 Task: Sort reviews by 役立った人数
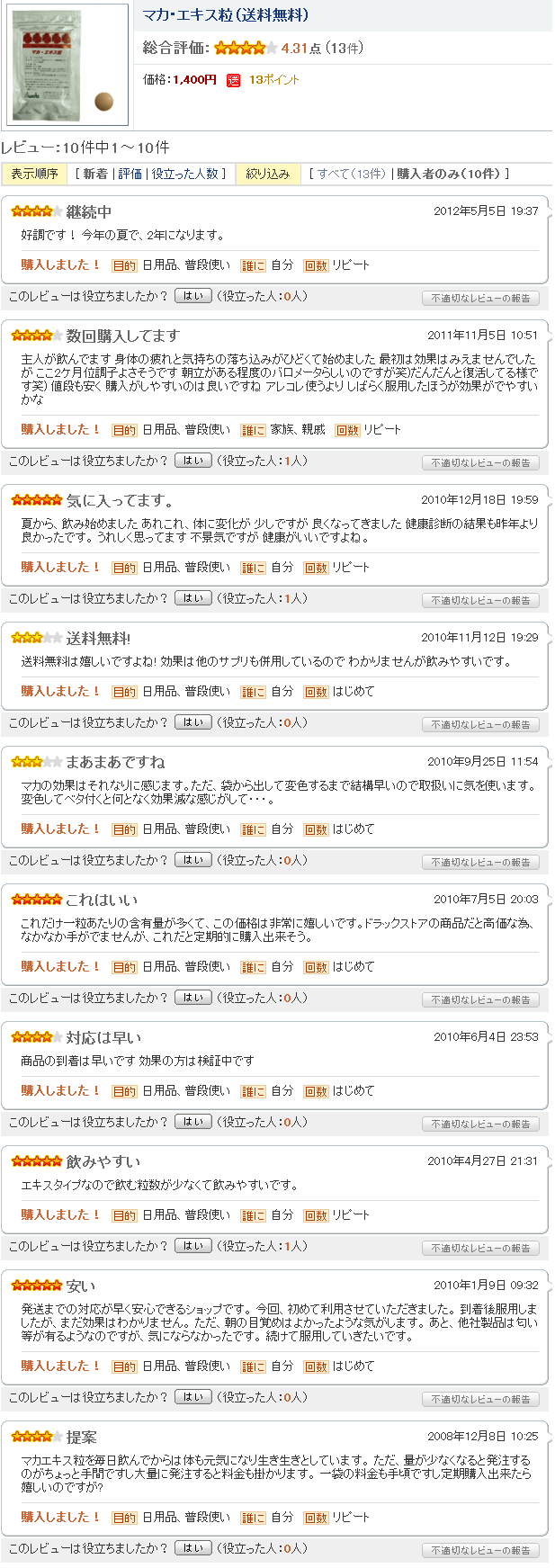[184, 174]
